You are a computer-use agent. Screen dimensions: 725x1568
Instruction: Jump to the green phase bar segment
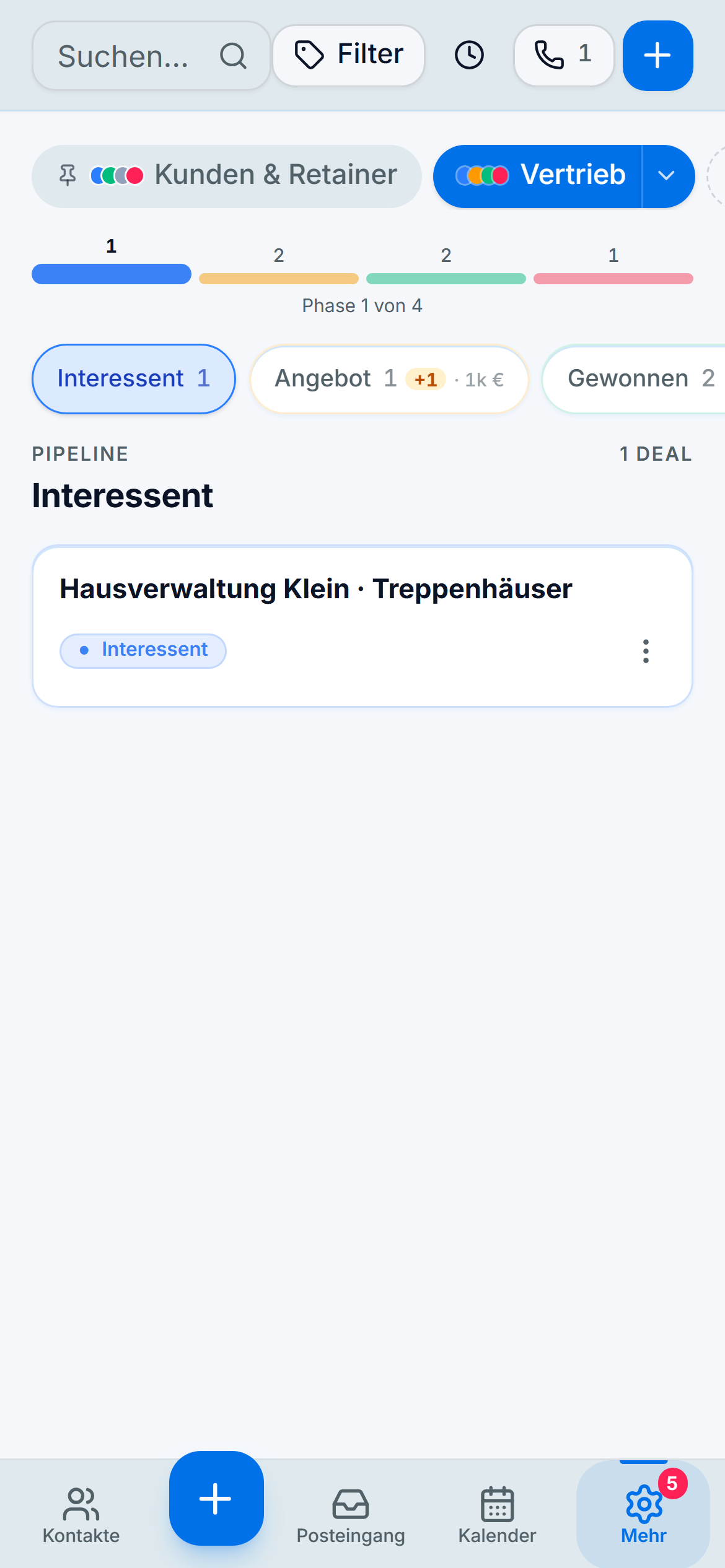pos(446,278)
